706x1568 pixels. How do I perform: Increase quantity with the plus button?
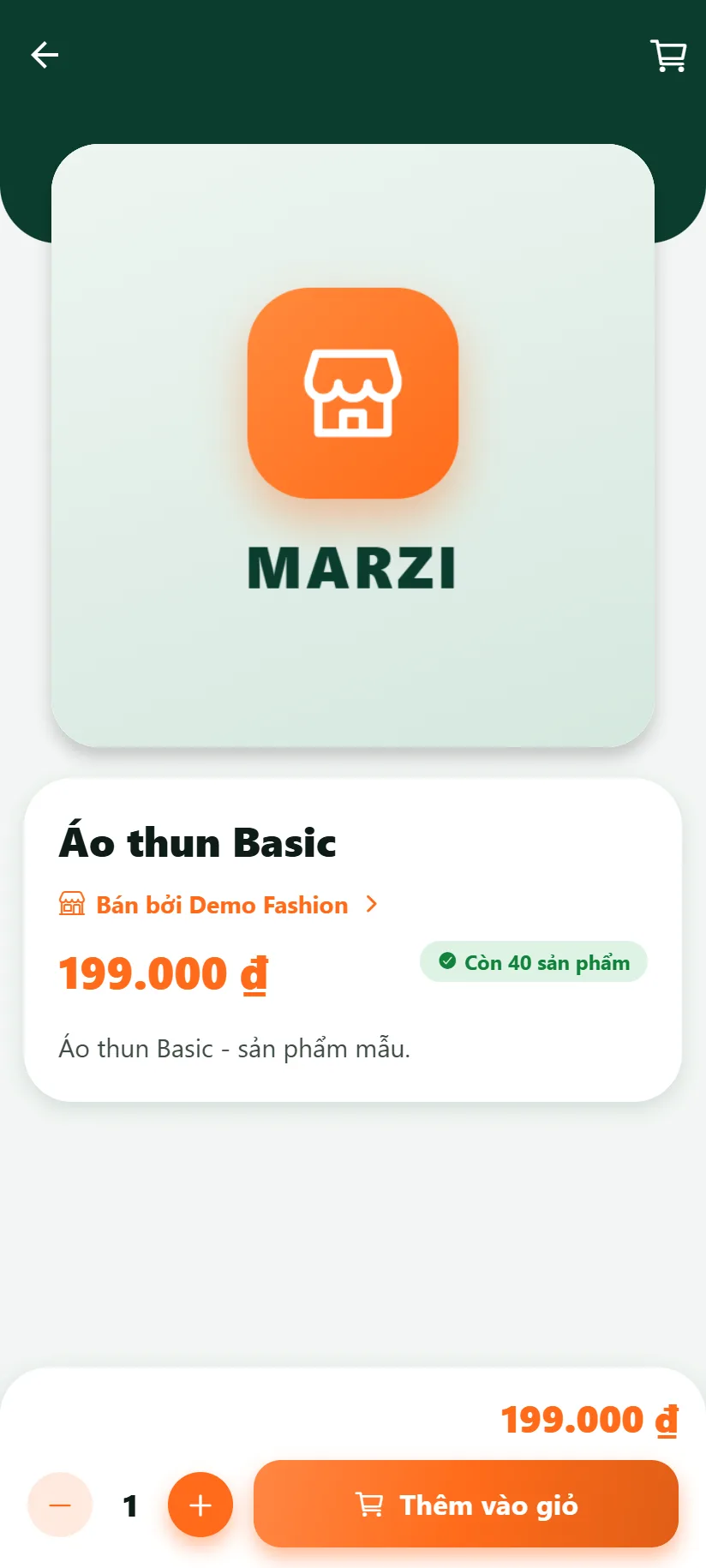point(200,1505)
